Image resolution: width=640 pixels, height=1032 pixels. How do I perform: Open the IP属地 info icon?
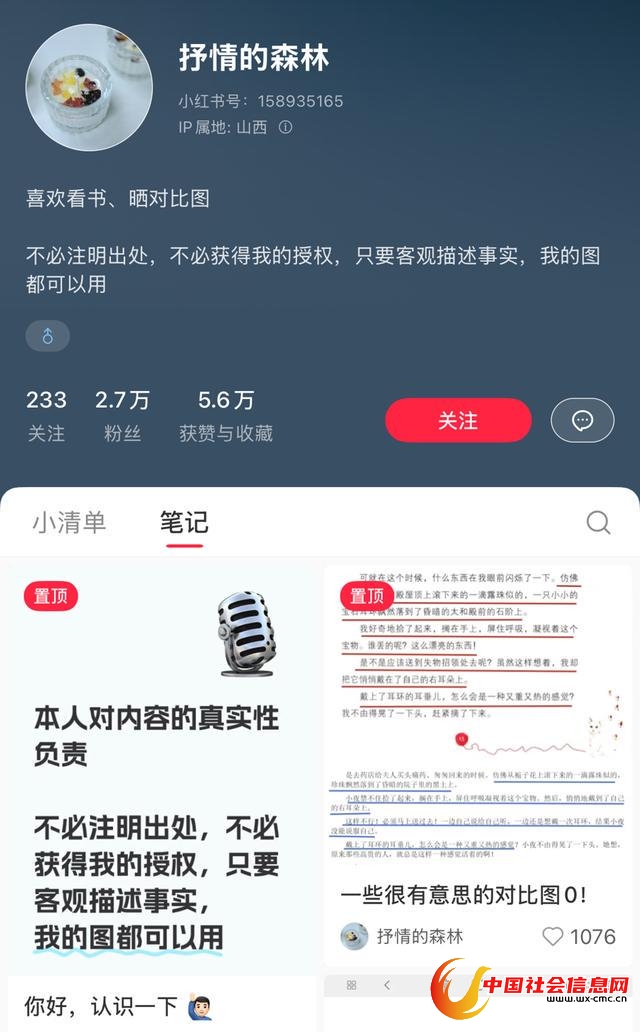[x=285, y=127]
